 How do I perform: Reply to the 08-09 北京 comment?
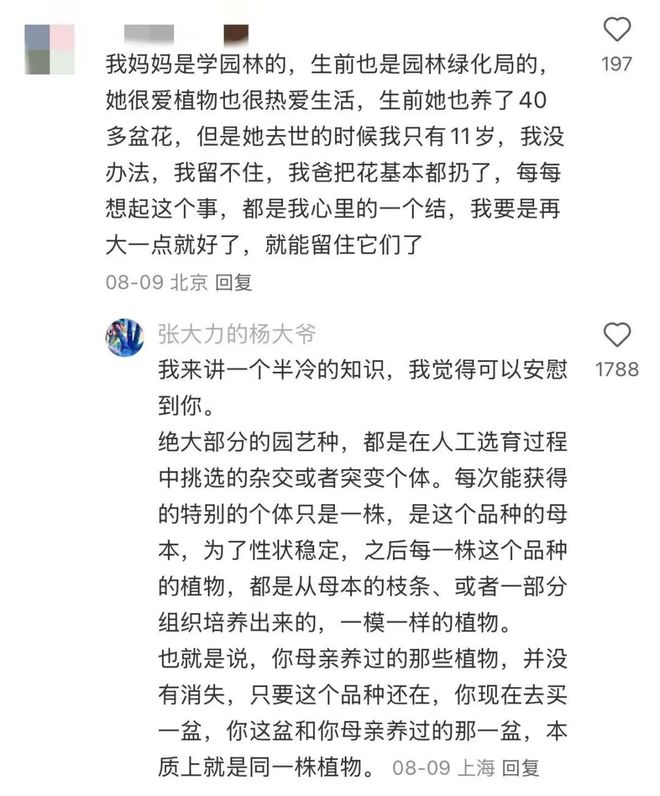pyautogui.click(x=234, y=282)
